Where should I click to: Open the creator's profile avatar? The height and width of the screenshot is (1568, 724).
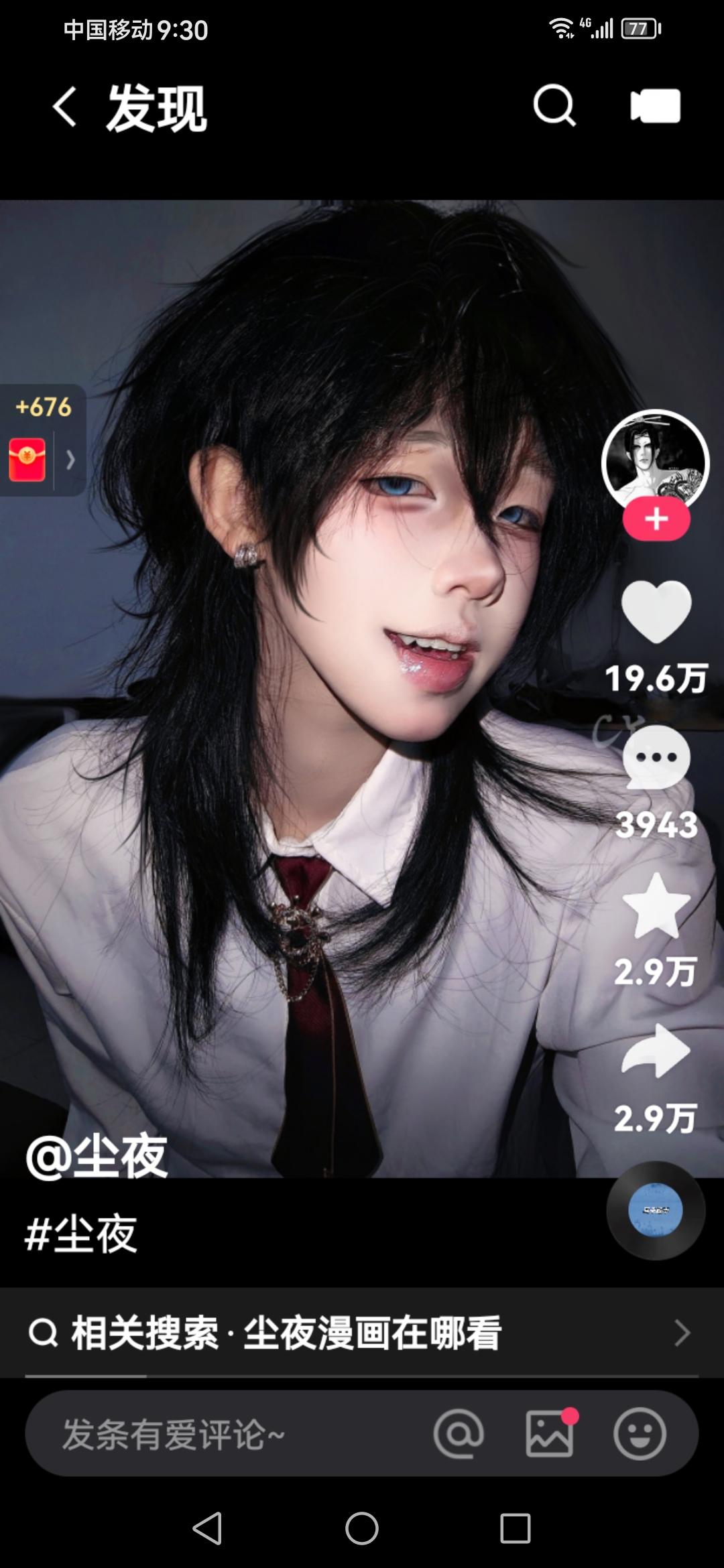tap(655, 461)
